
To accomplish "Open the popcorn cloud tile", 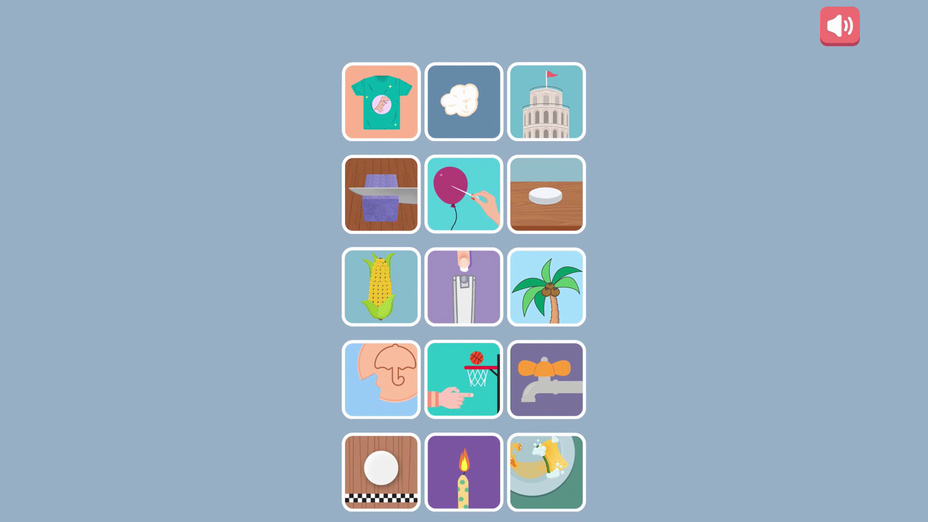I will [464, 102].
